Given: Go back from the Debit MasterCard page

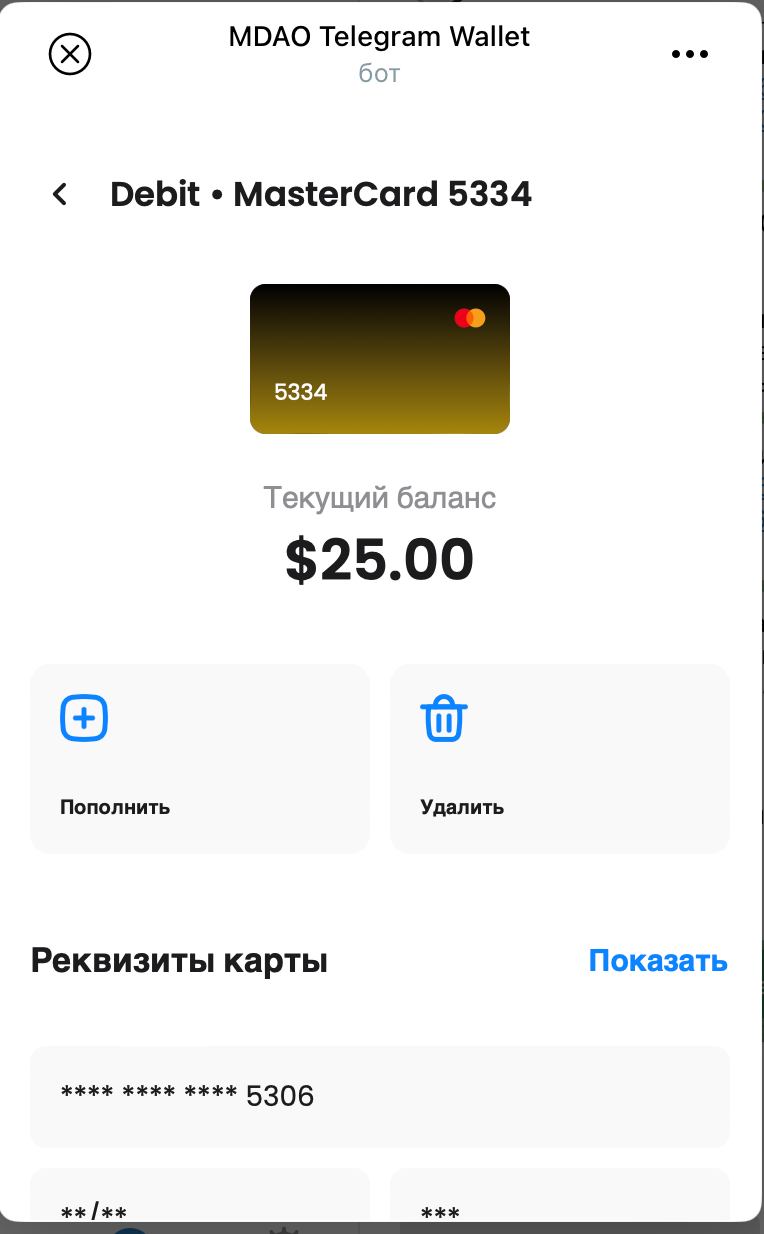Looking at the screenshot, I should point(60,194).
